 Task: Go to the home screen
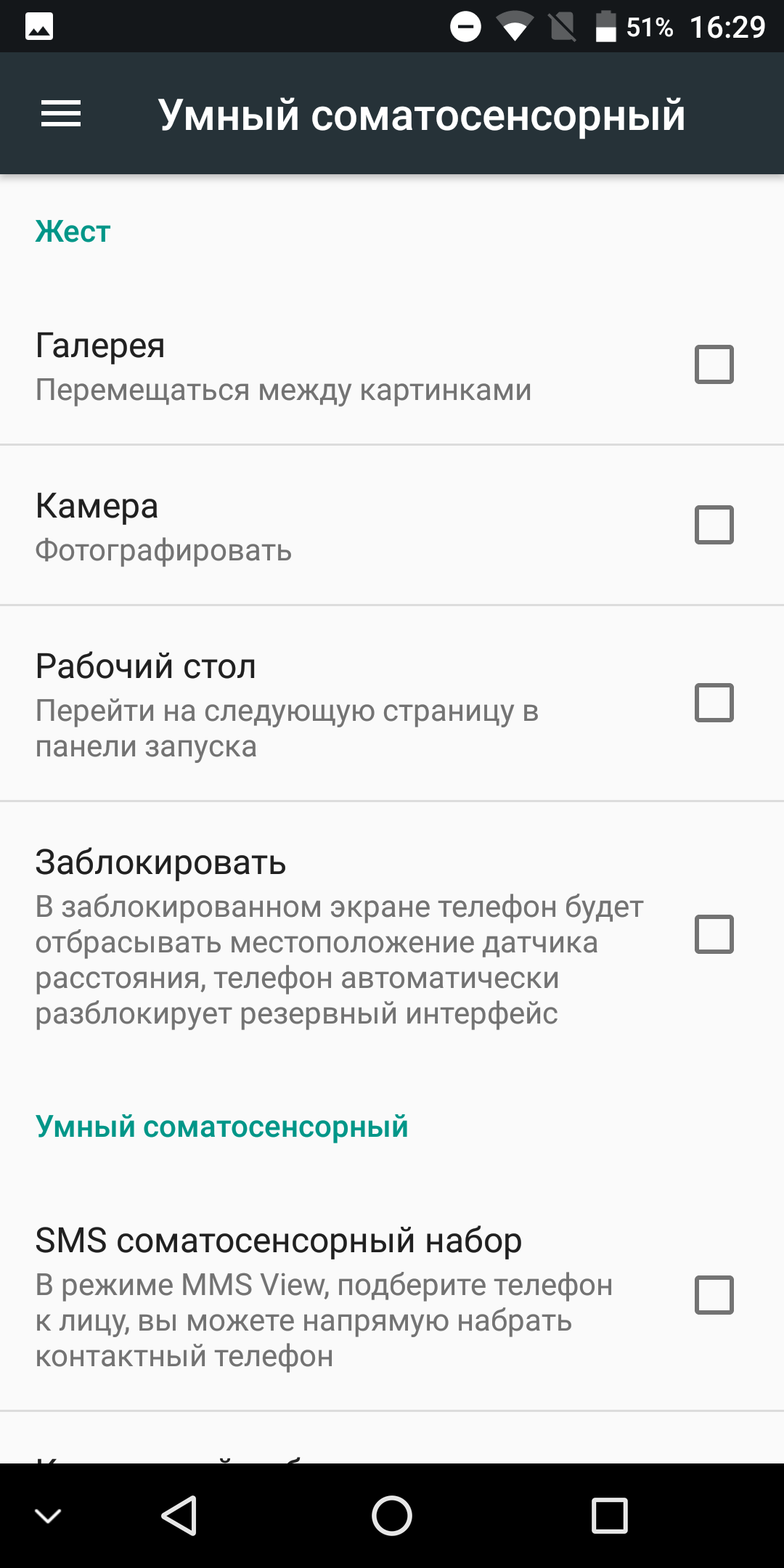click(x=392, y=1516)
